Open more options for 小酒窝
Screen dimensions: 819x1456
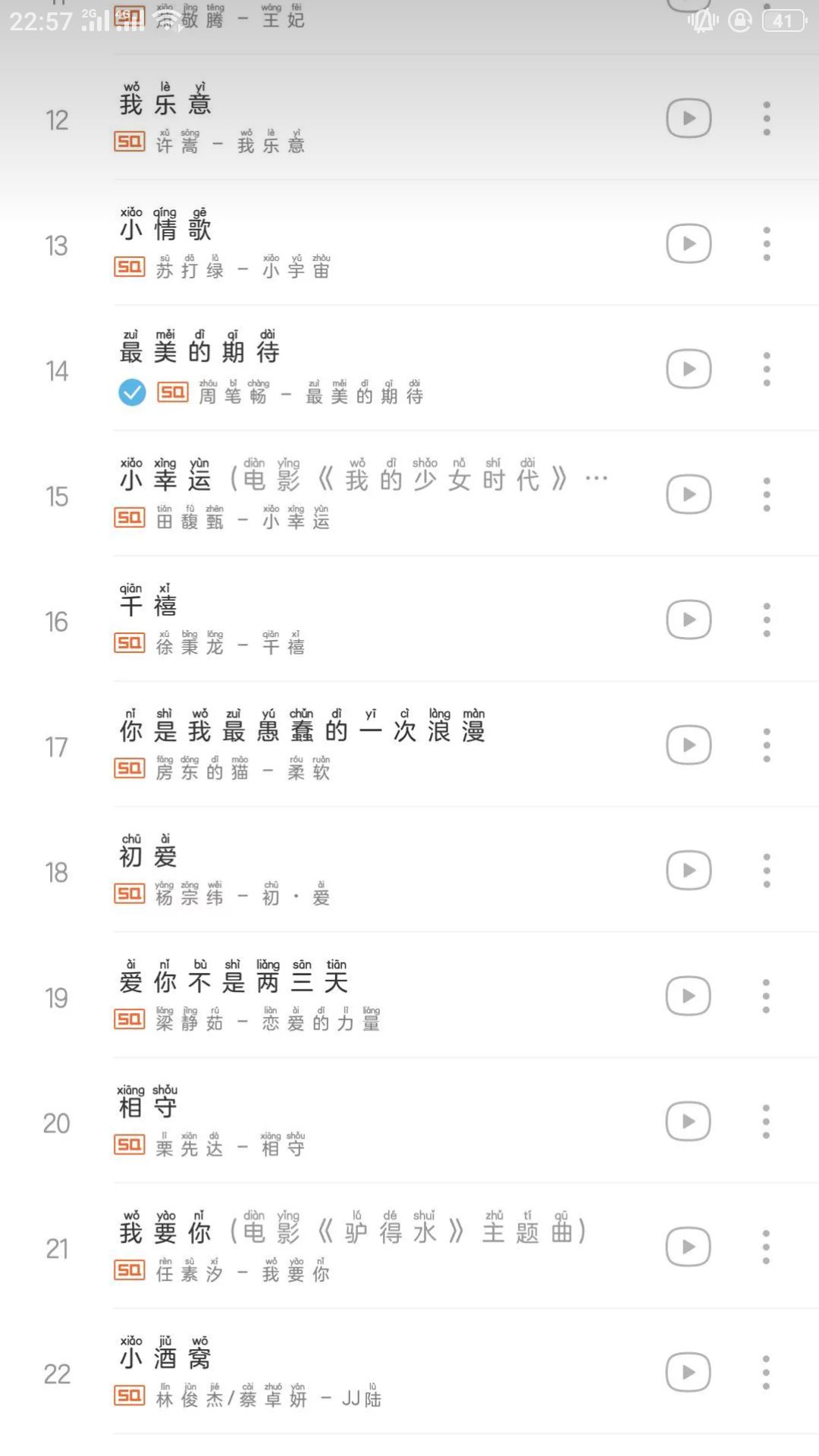coord(767,1373)
